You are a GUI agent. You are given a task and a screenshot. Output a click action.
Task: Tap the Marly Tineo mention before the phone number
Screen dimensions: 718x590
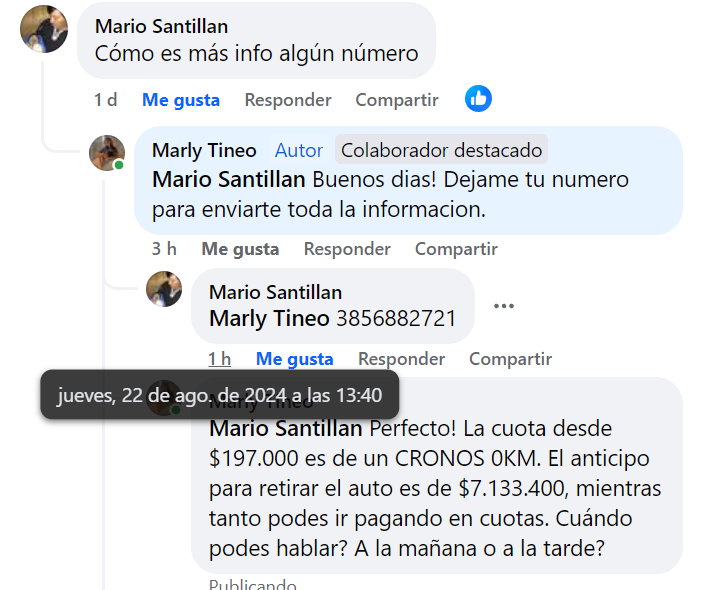point(269,319)
